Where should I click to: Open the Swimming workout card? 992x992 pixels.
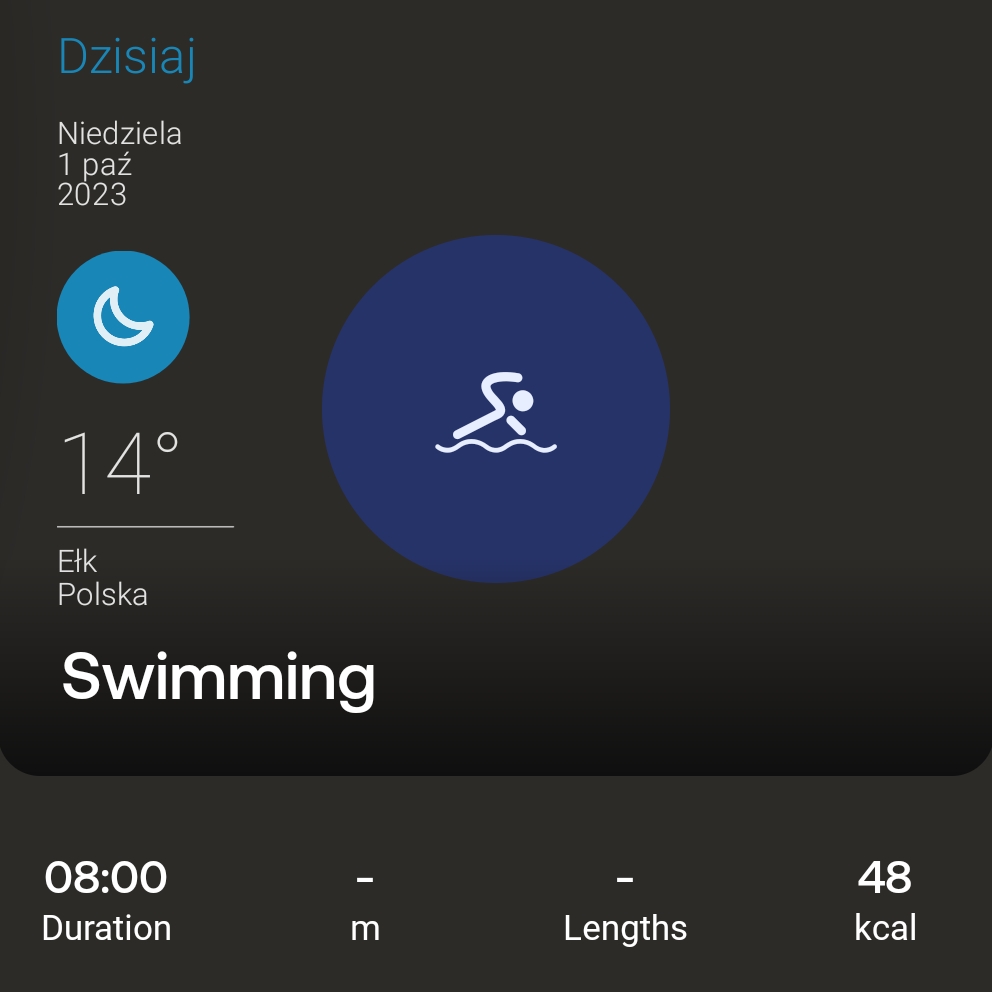pos(495,409)
